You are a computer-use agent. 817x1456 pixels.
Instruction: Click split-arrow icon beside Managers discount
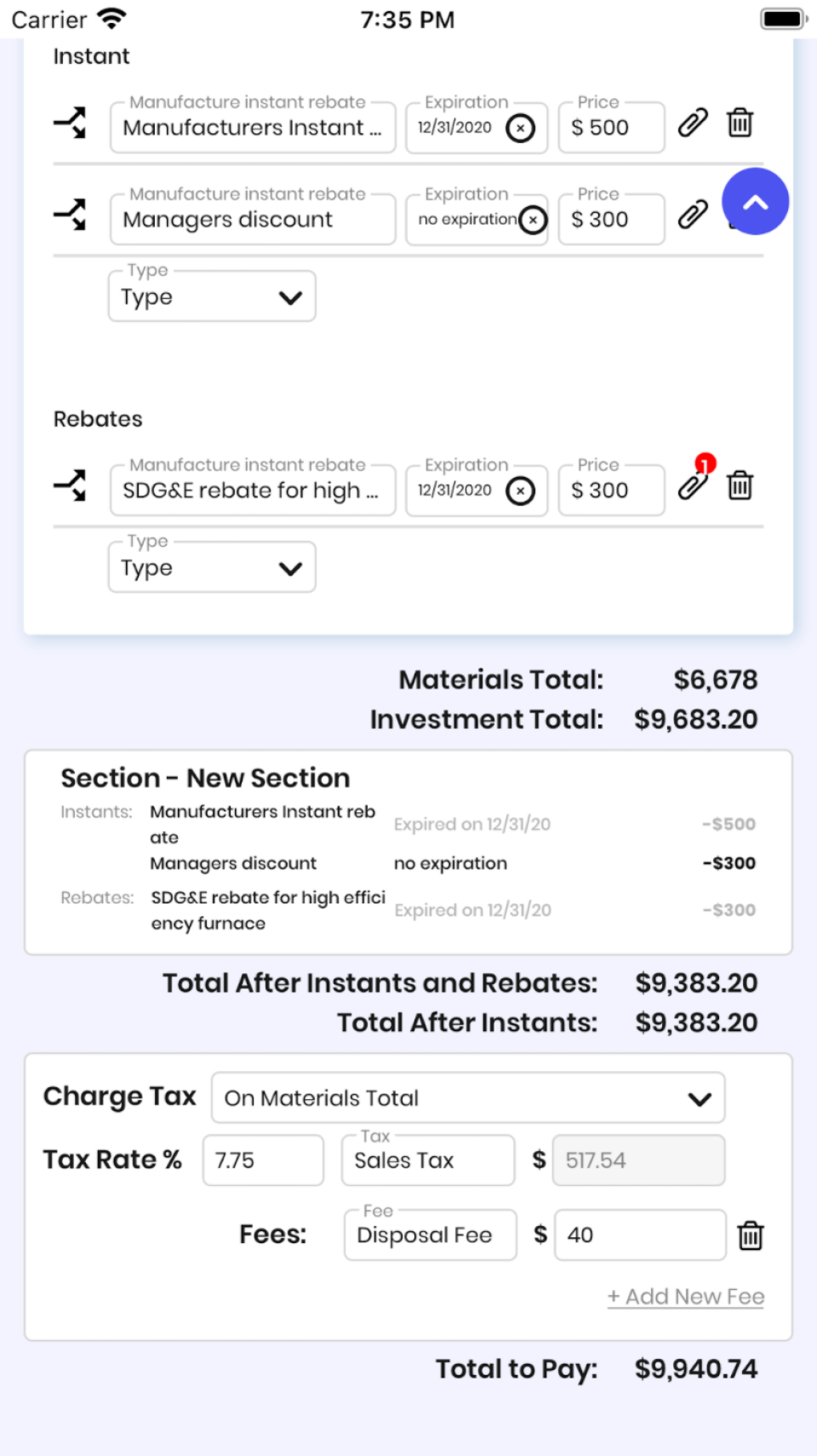coord(71,215)
